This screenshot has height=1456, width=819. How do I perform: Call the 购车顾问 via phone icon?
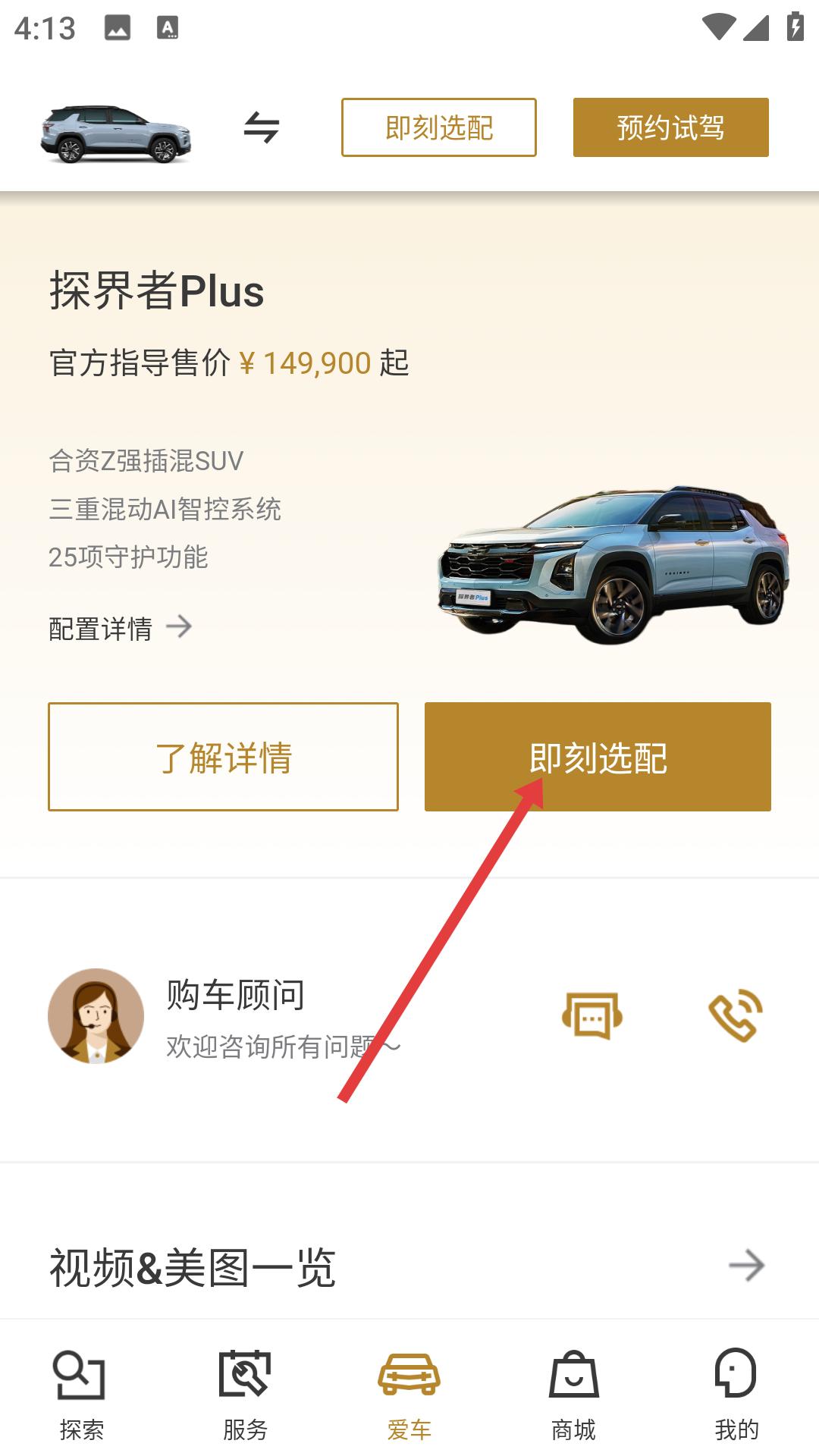(x=735, y=1015)
